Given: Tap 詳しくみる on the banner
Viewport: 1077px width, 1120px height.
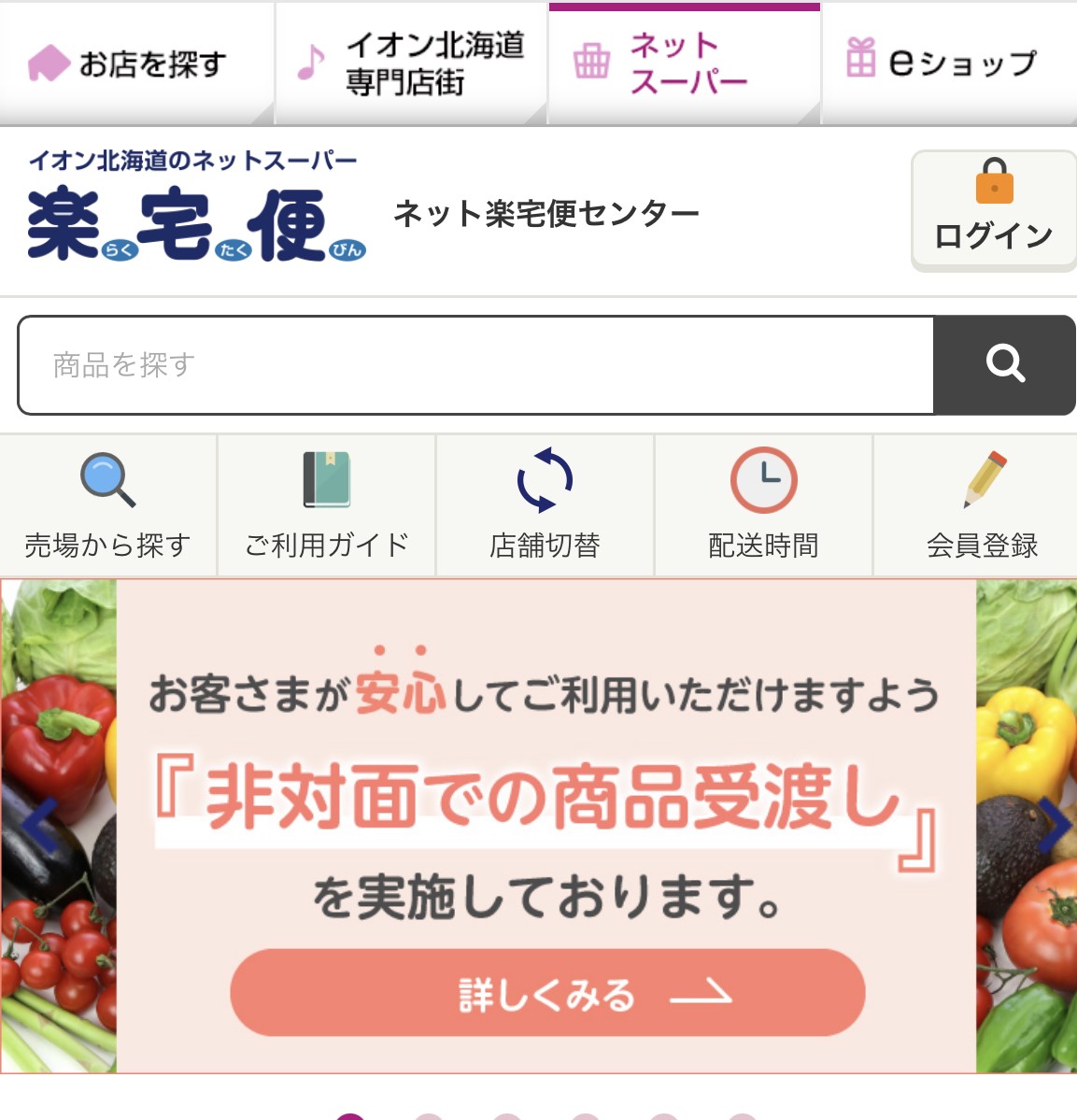Looking at the screenshot, I should 547,993.
